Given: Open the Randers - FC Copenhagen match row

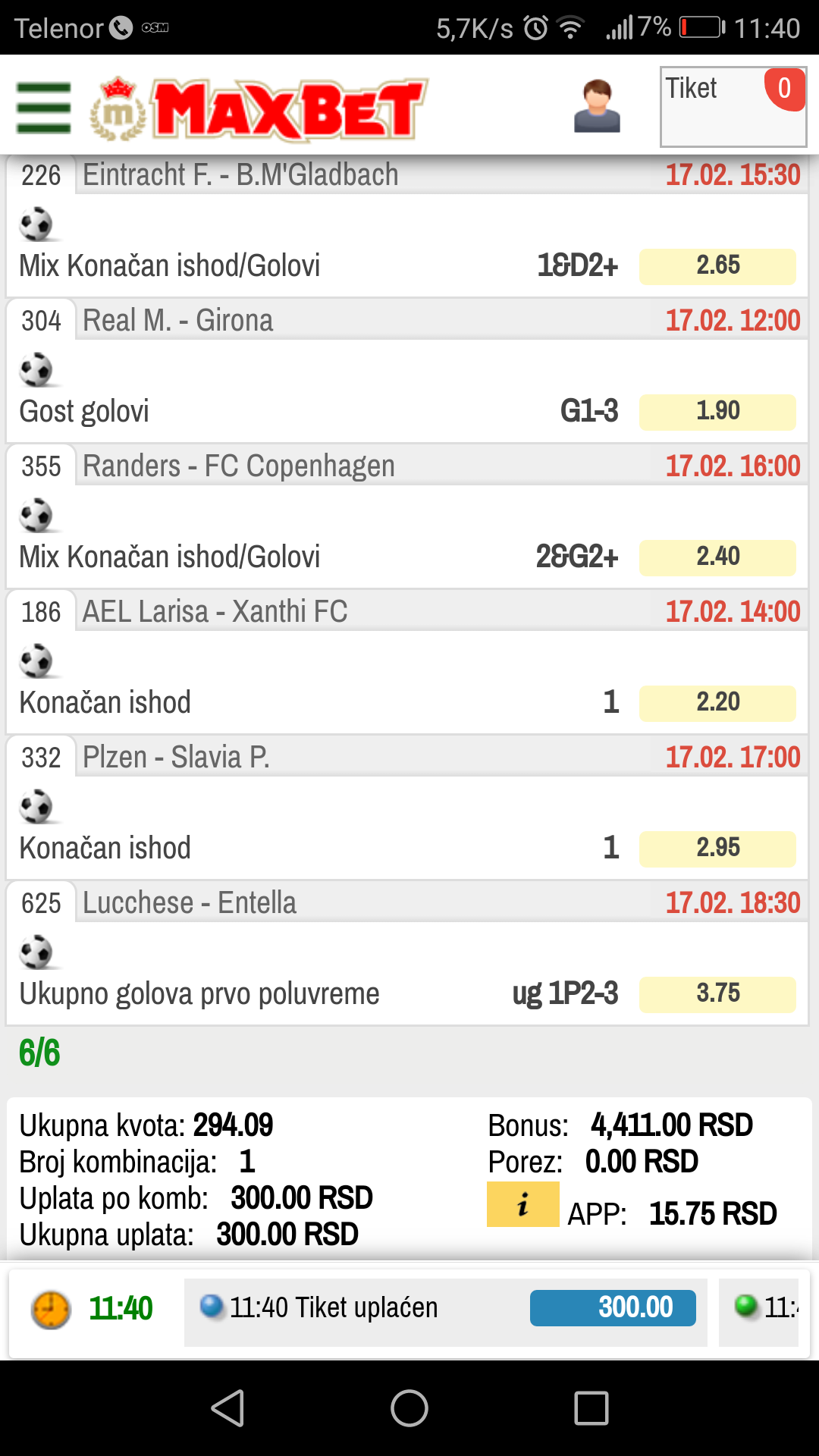Looking at the screenshot, I should (407, 517).
